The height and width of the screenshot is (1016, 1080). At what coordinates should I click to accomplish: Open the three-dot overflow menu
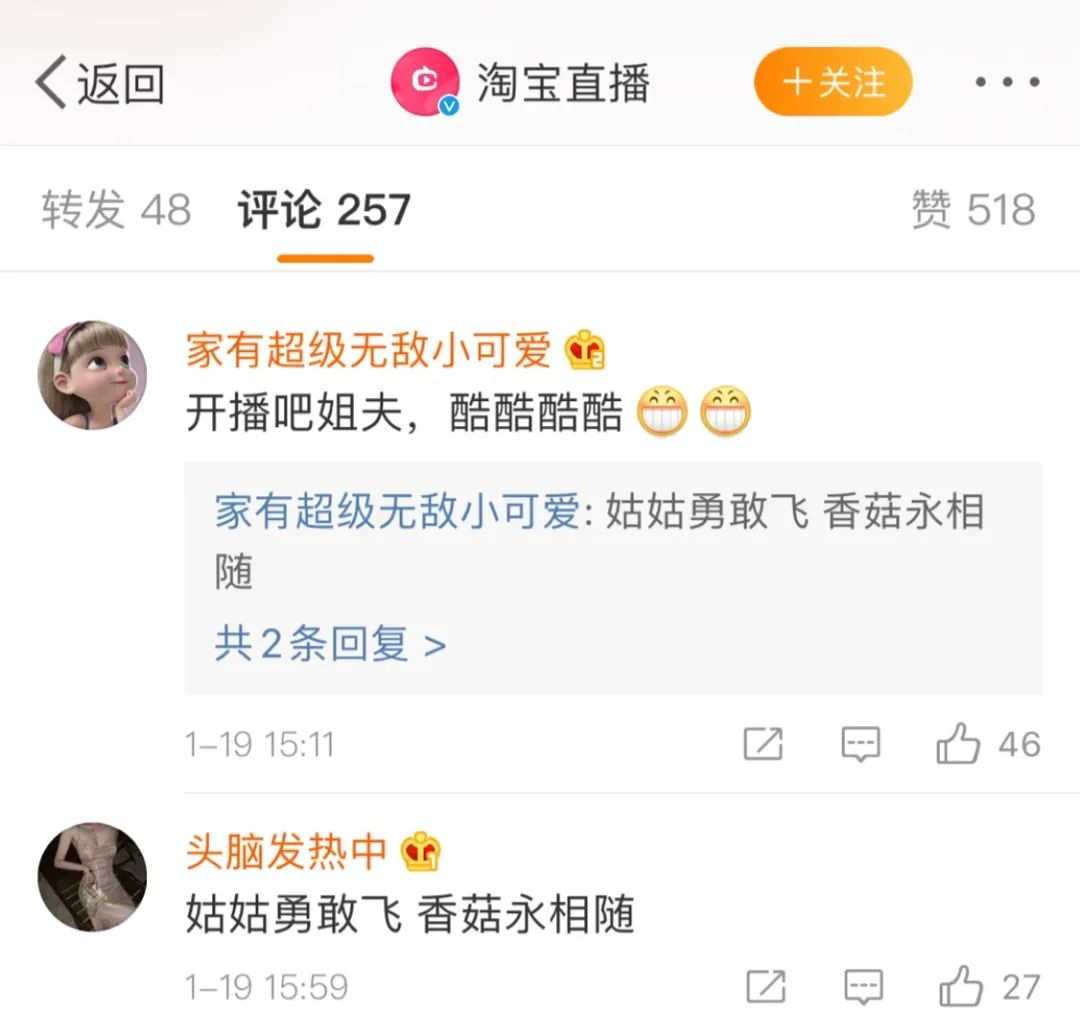pyautogui.click(x=1008, y=83)
